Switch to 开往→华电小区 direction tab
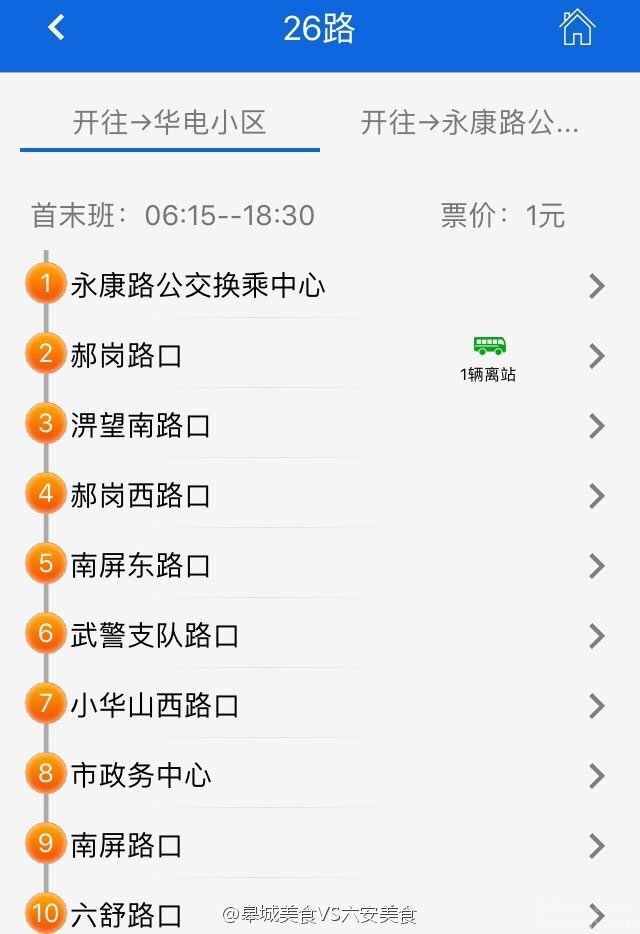640x934 pixels. pos(169,123)
